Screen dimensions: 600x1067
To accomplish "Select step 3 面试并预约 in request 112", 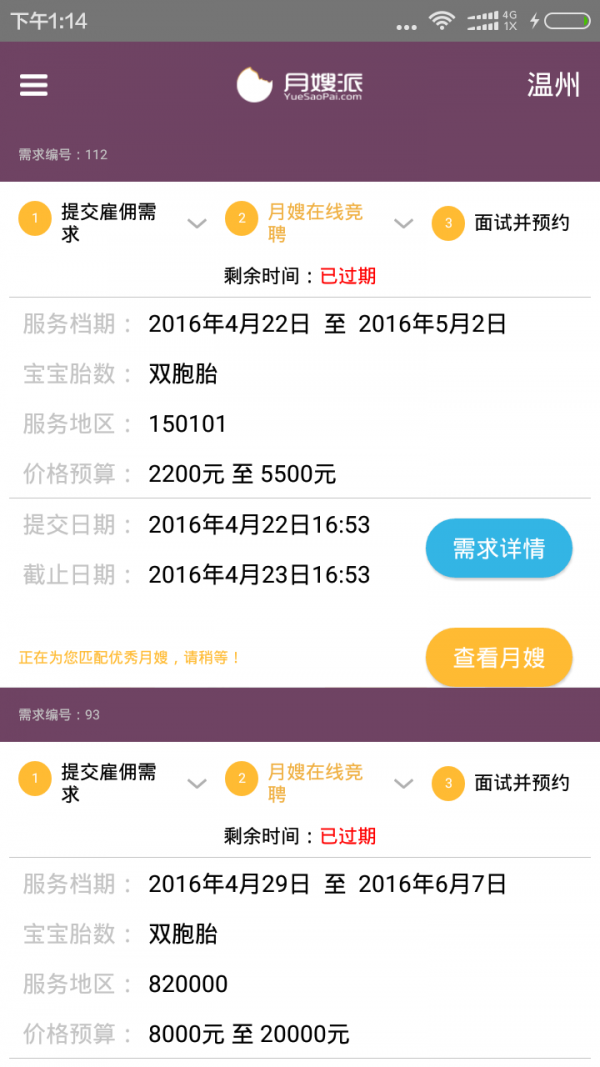I will pos(505,222).
